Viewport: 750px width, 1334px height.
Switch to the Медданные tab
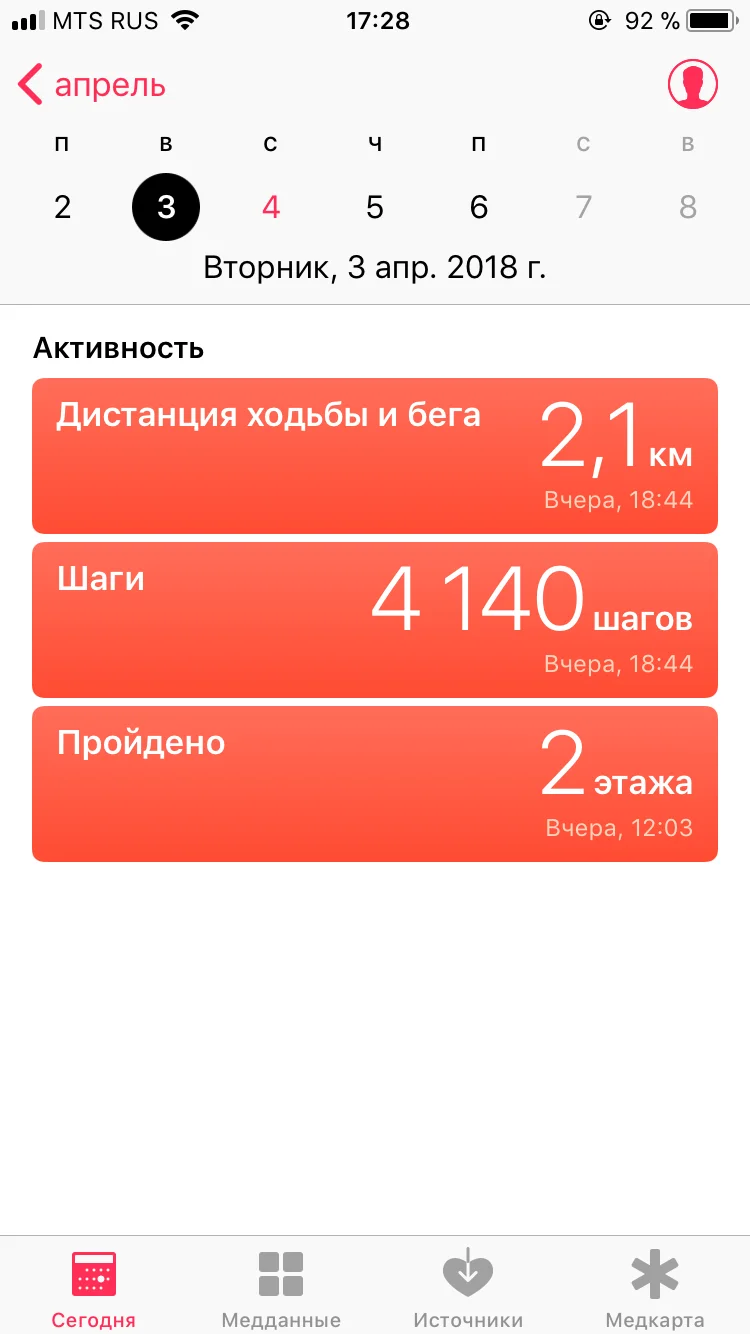[281, 1288]
